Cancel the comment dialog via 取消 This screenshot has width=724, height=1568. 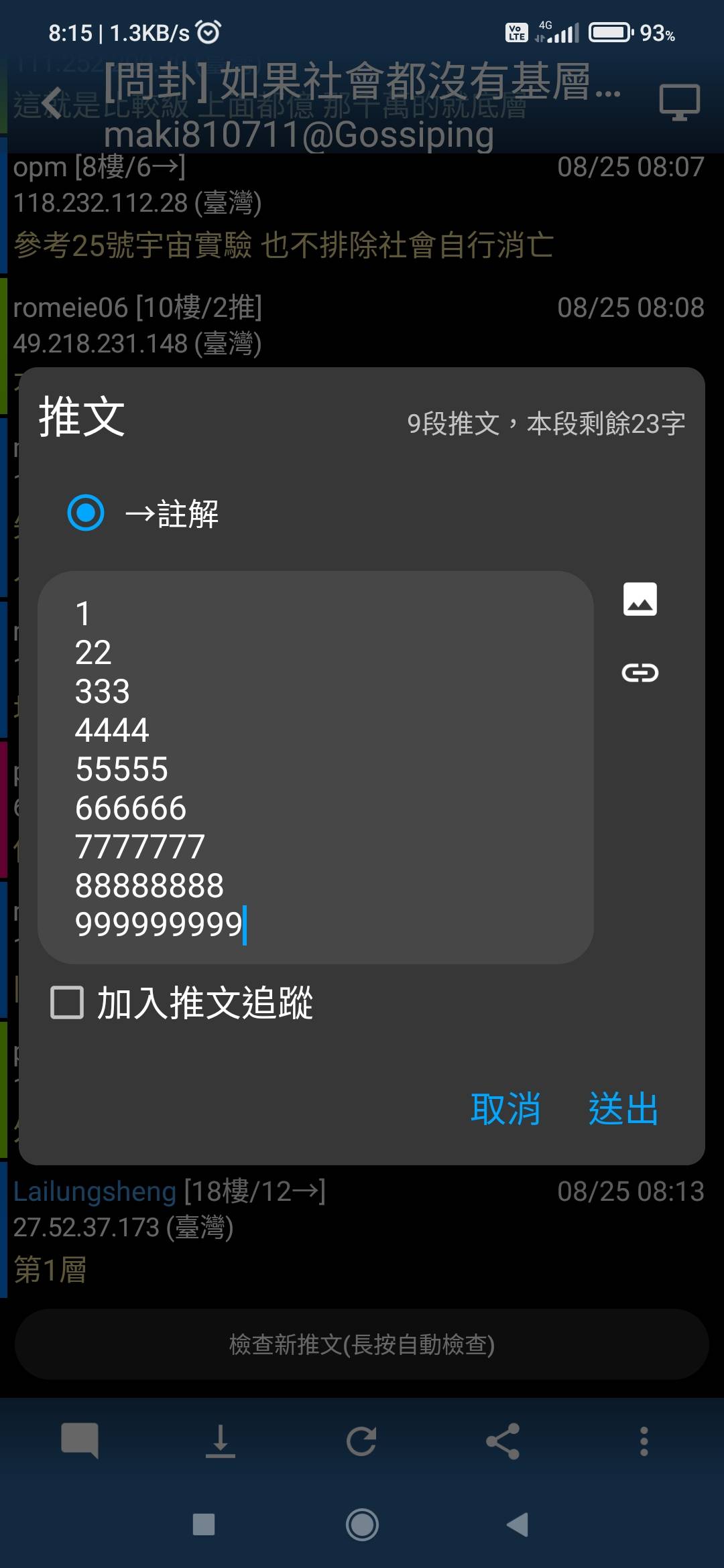click(x=505, y=1108)
